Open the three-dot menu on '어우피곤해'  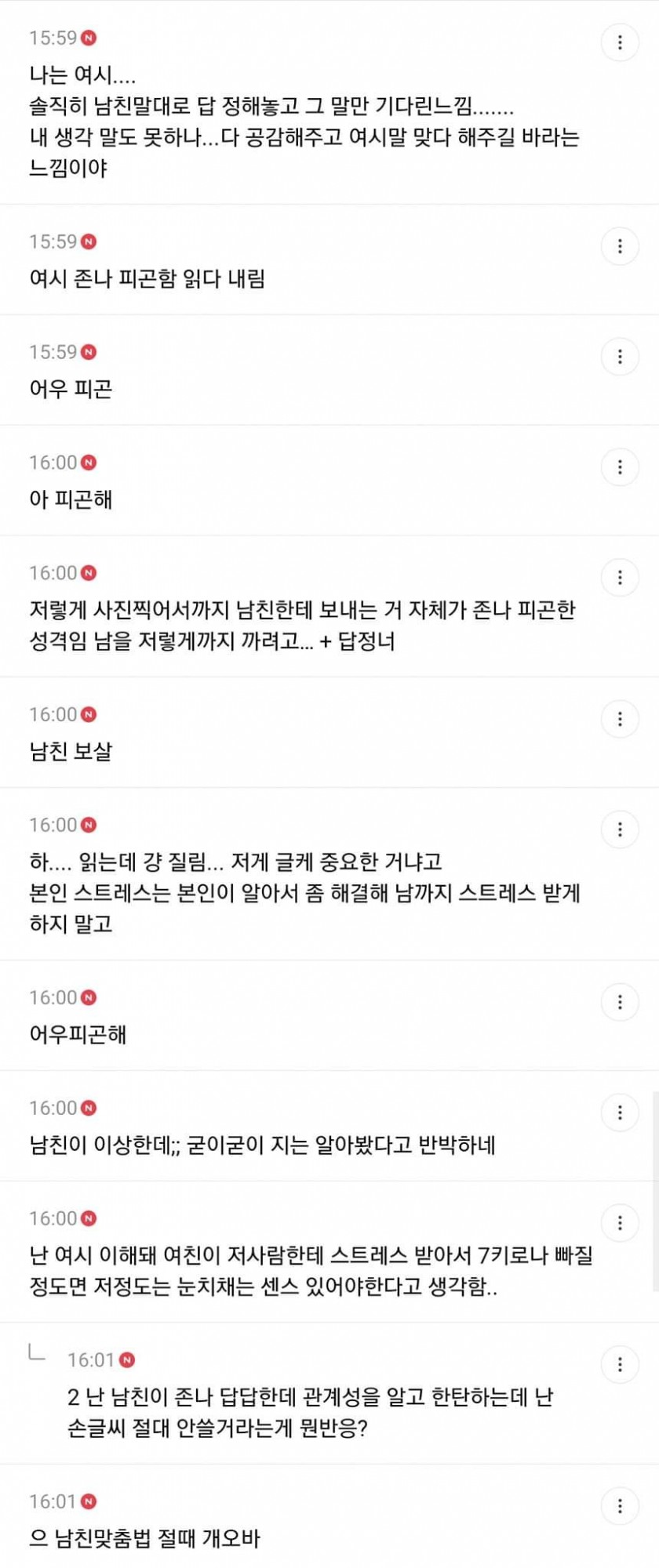coord(620,1002)
